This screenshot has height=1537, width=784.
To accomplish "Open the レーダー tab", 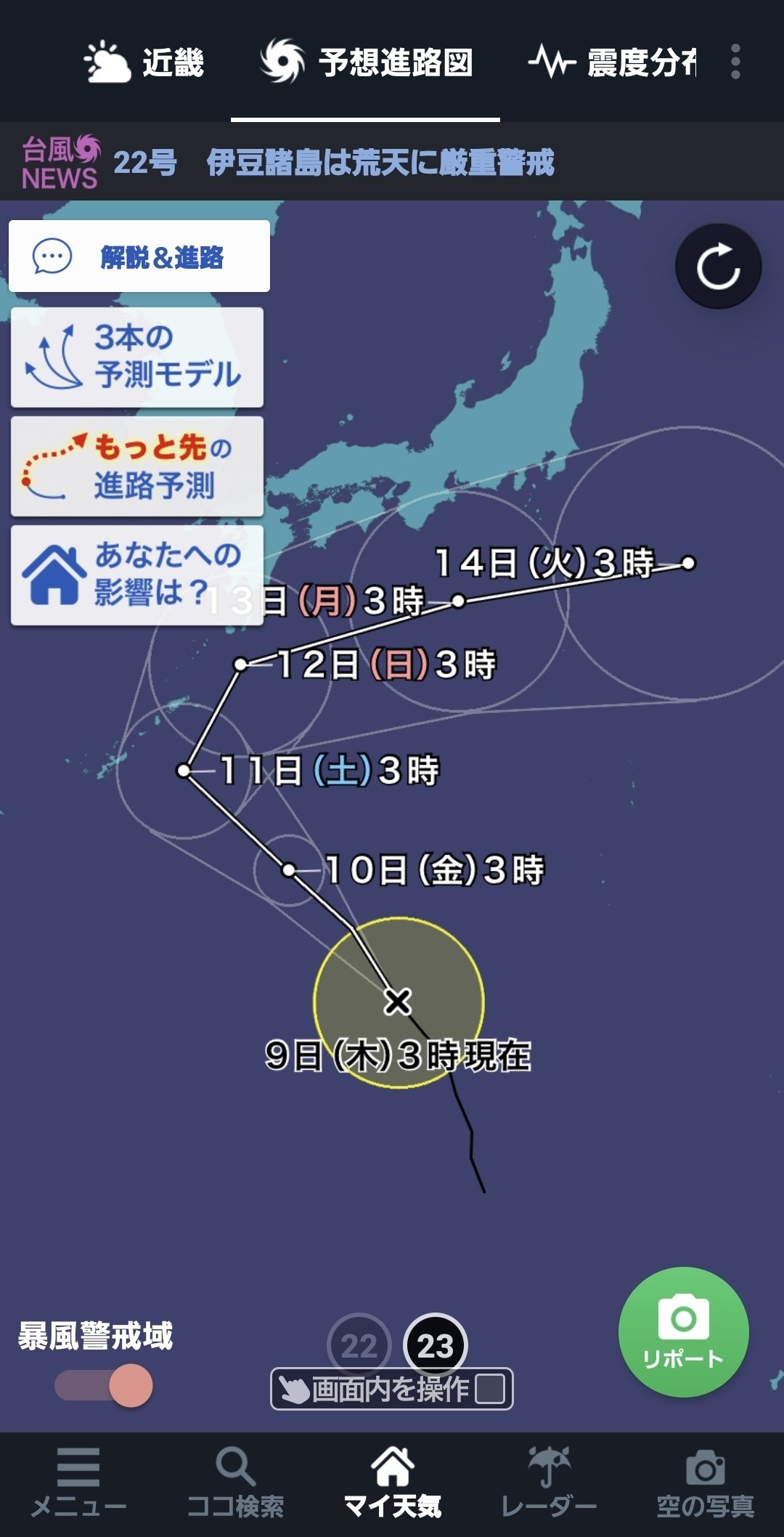I will 549,1483.
